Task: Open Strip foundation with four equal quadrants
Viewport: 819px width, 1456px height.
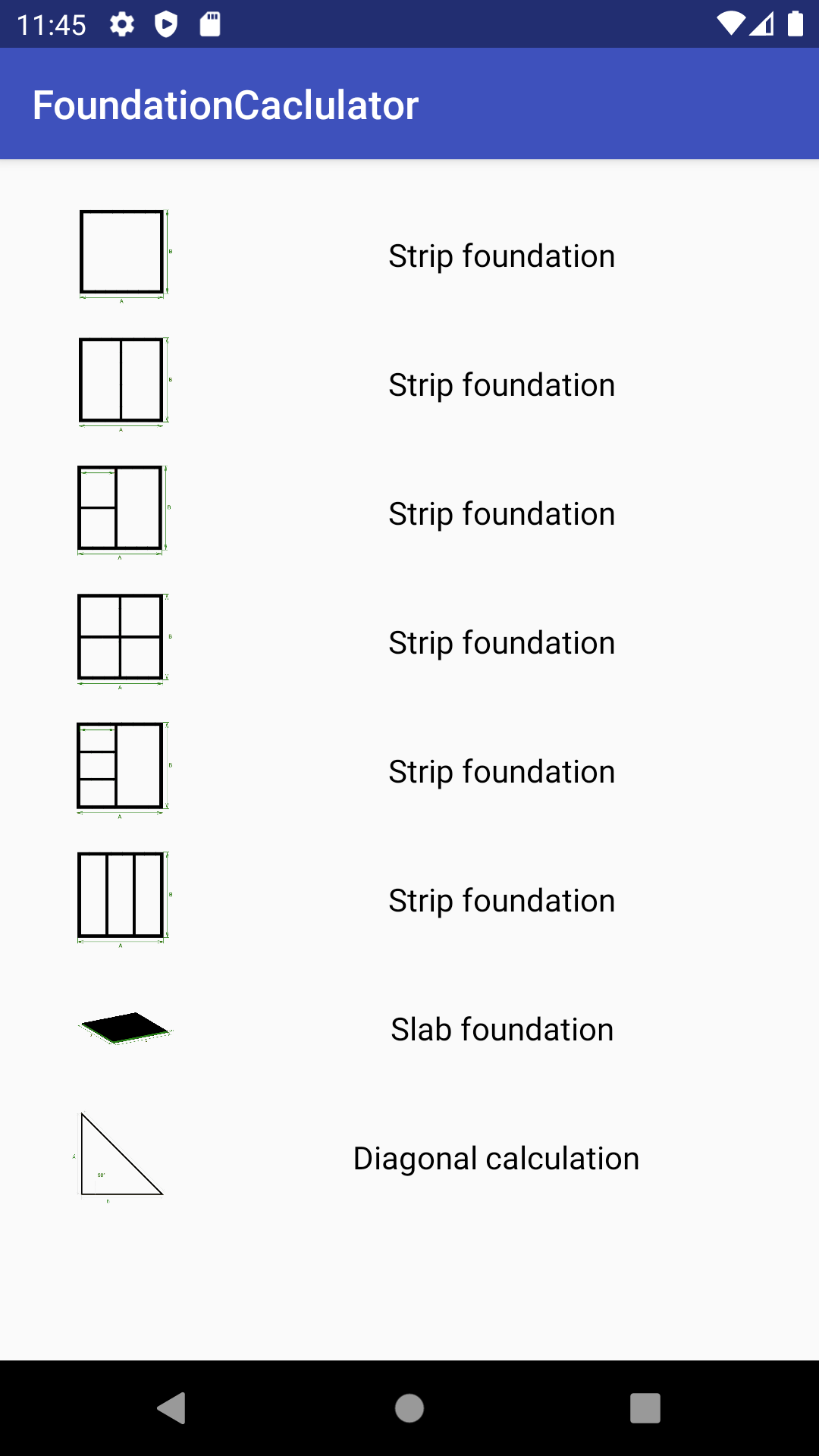Action: pyautogui.click(x=409, y=642)
